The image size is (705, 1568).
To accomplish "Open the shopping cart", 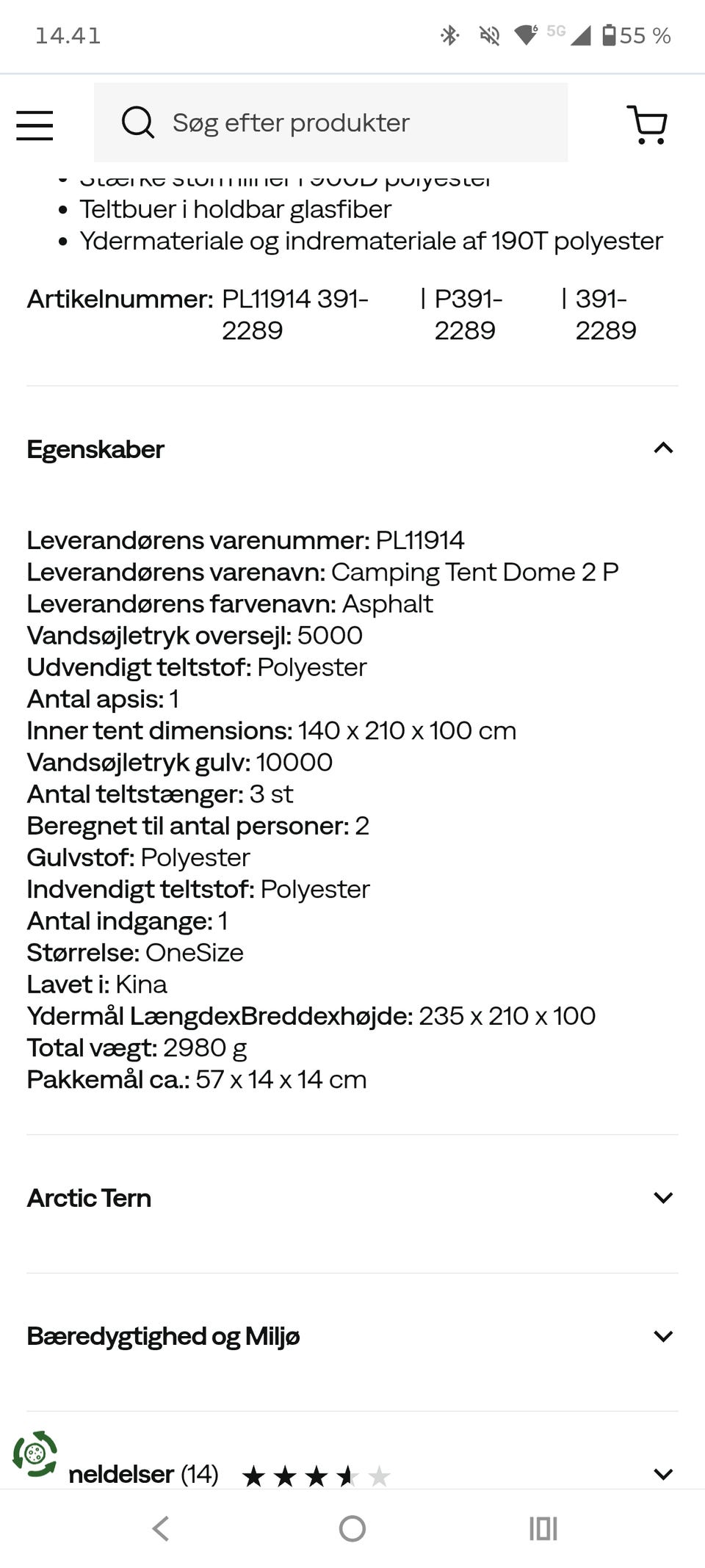I will [x=648, y=123].
